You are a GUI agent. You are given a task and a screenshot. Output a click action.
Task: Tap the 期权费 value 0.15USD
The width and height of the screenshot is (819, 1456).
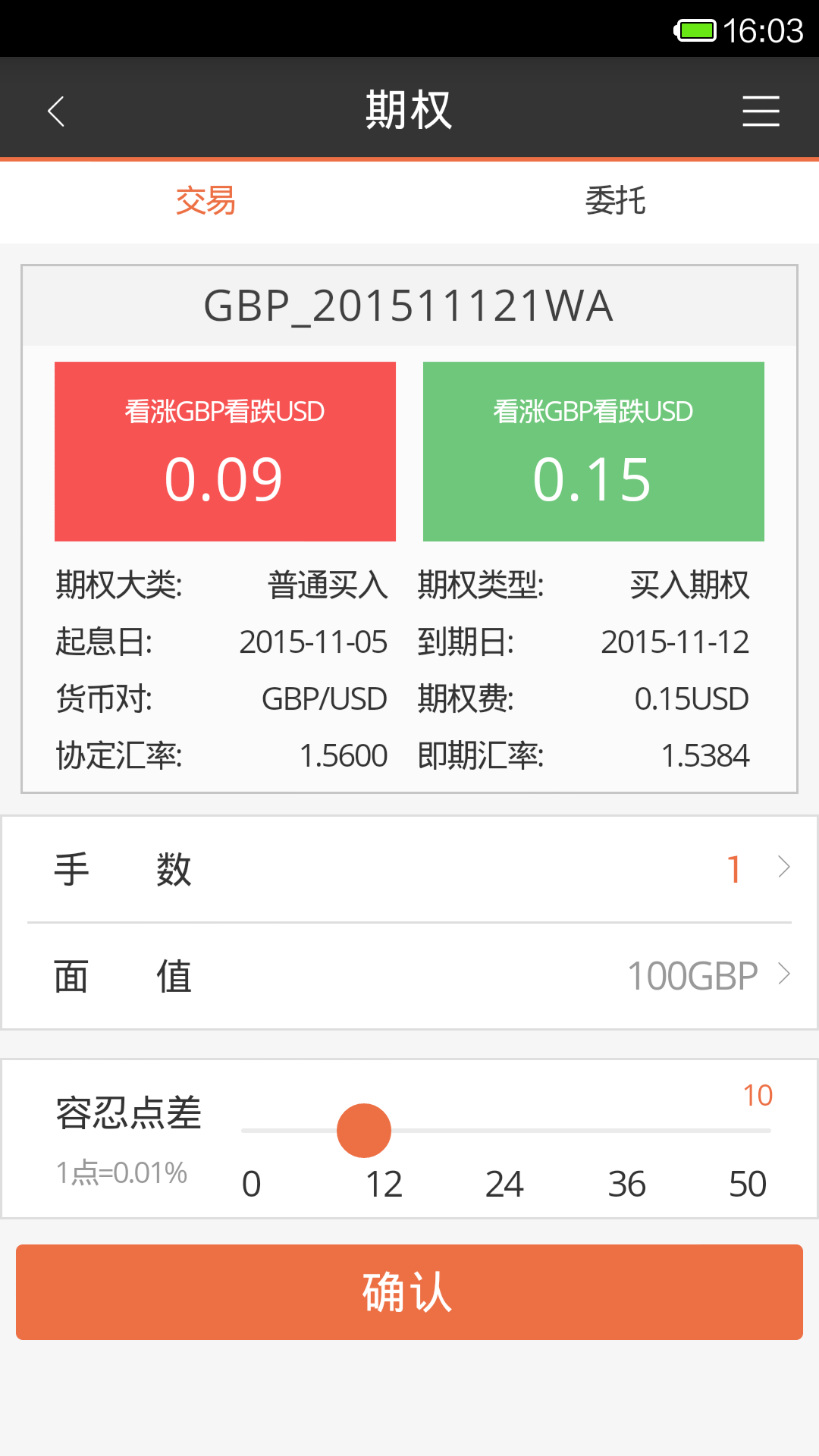pos(692,698)
